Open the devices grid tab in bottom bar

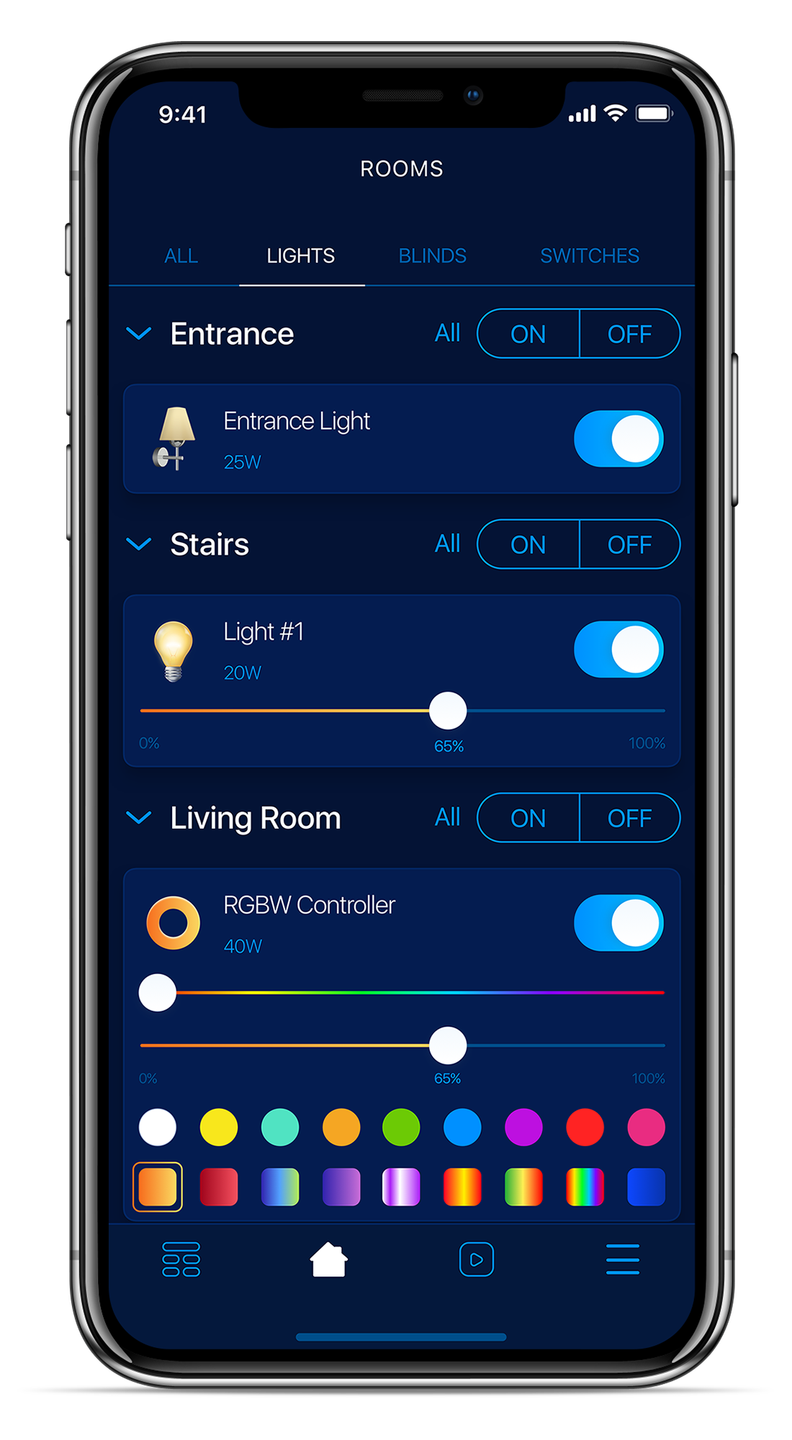coord(181,1259)
